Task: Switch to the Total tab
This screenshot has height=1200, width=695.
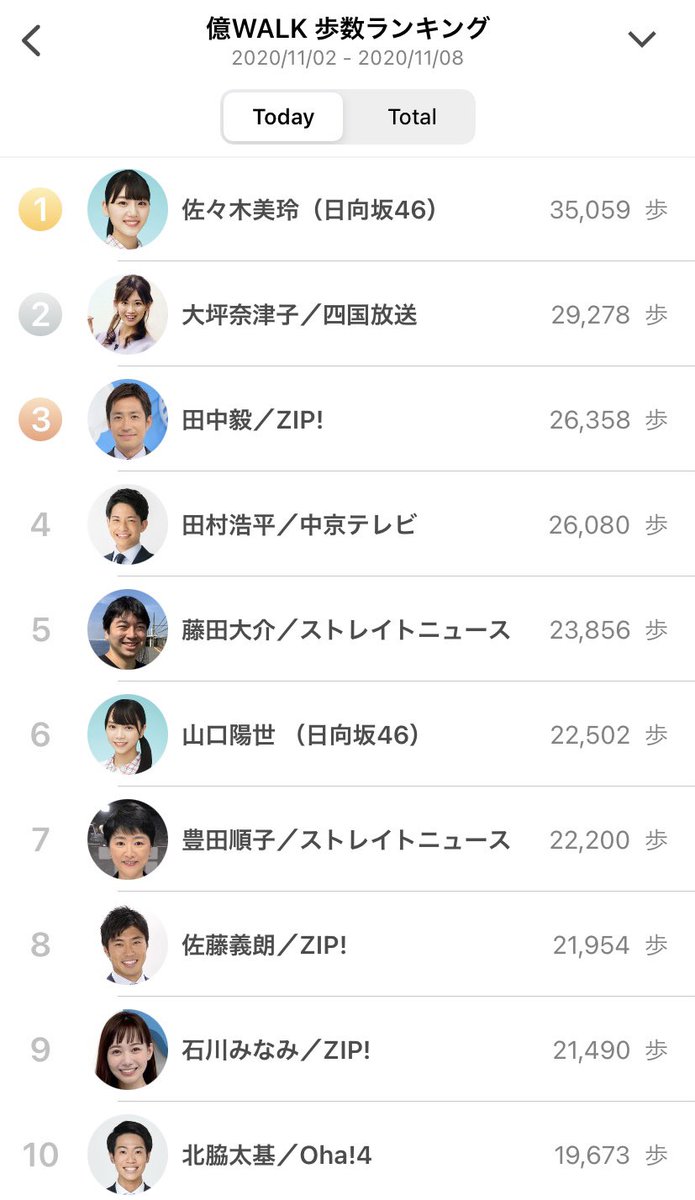Action: click(x=412, y=117)
